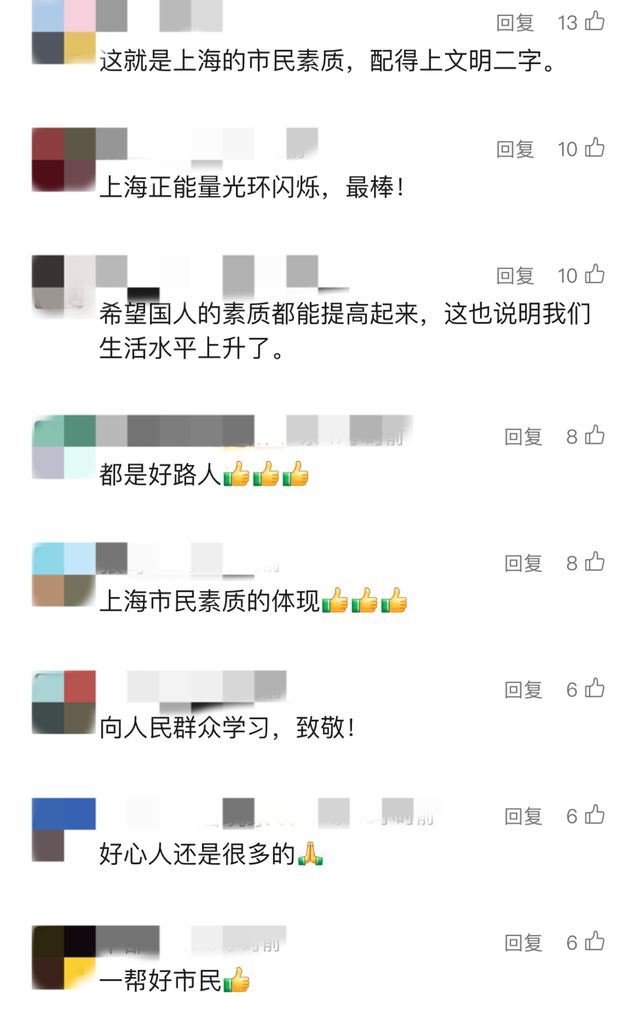Image resolution: width=640 pixels, height=1022 pixels.
Task: Like the 向人民群众学习 comment
Action: point(594,688)
